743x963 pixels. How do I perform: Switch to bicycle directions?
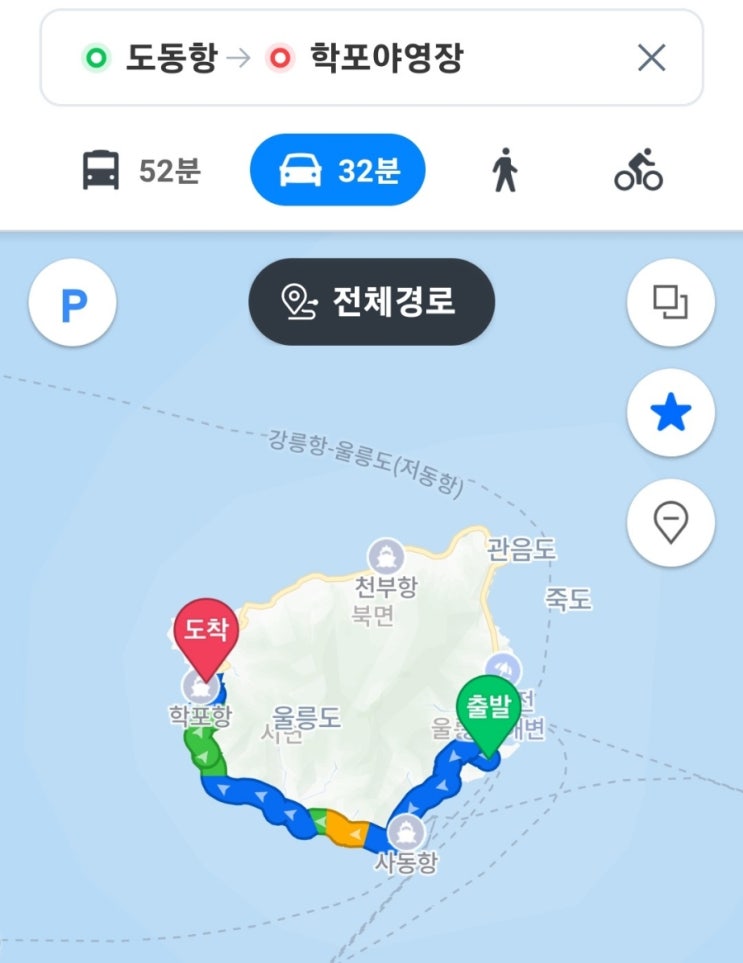(x=639, y=170)
